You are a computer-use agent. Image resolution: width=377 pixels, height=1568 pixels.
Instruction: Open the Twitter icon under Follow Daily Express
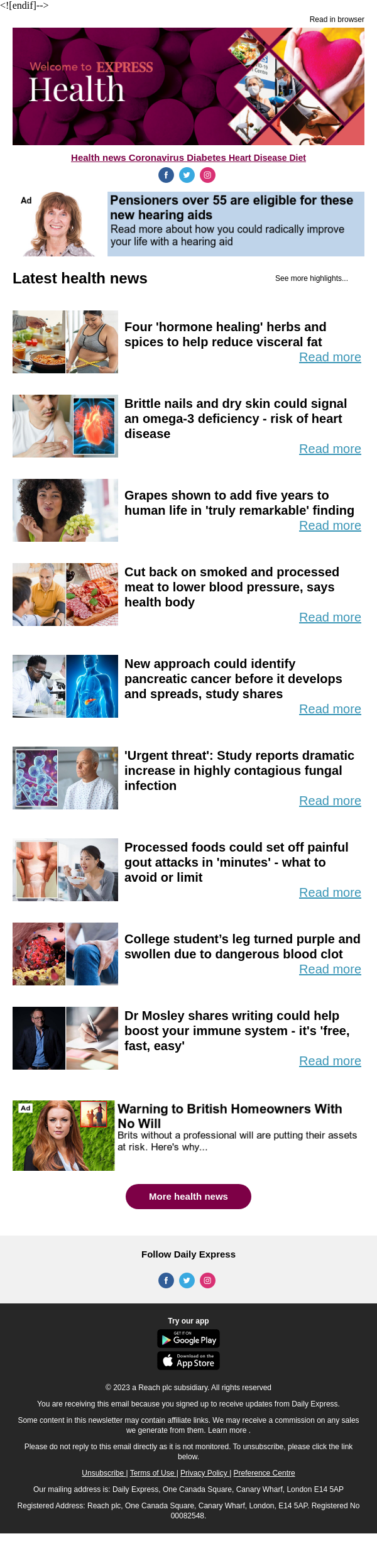187,1281
